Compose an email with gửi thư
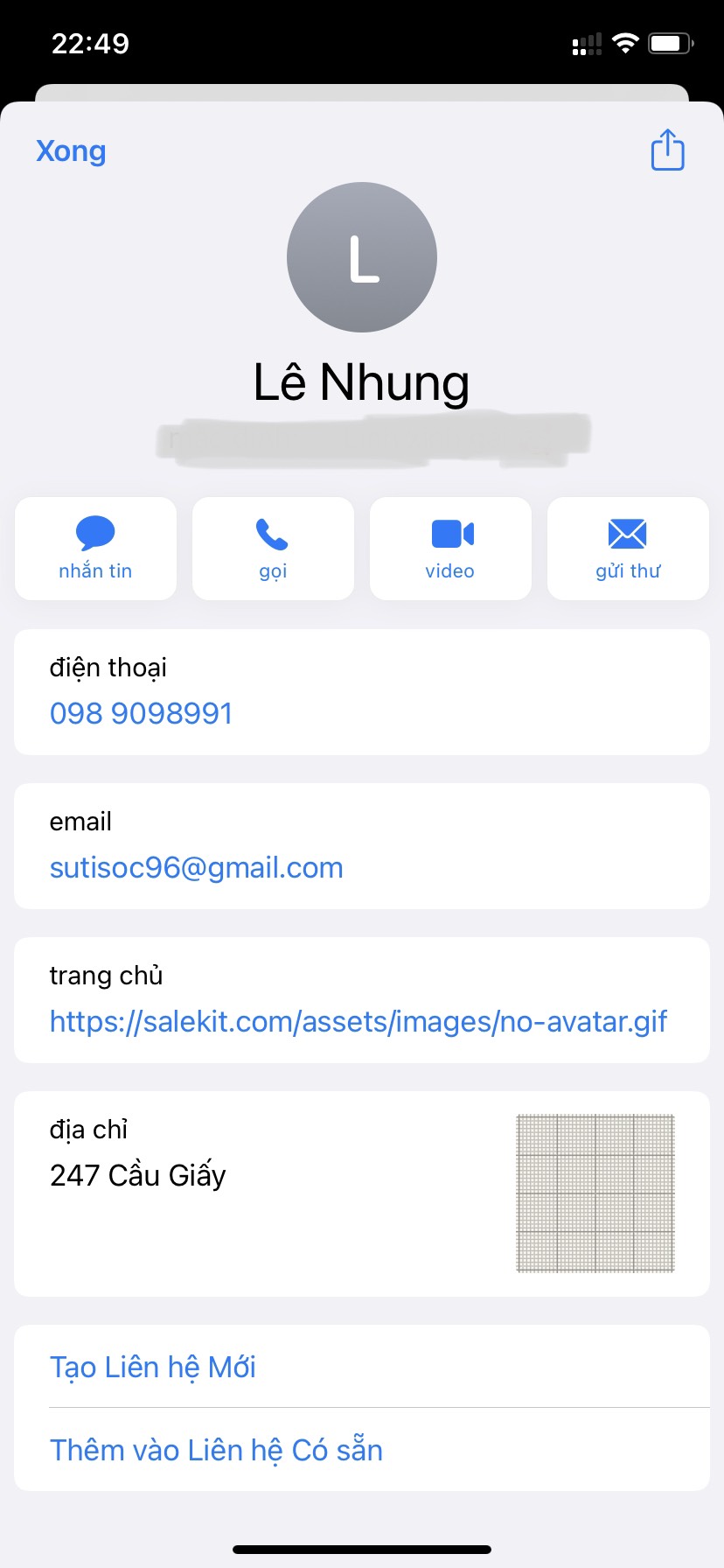 click(628, 549)
